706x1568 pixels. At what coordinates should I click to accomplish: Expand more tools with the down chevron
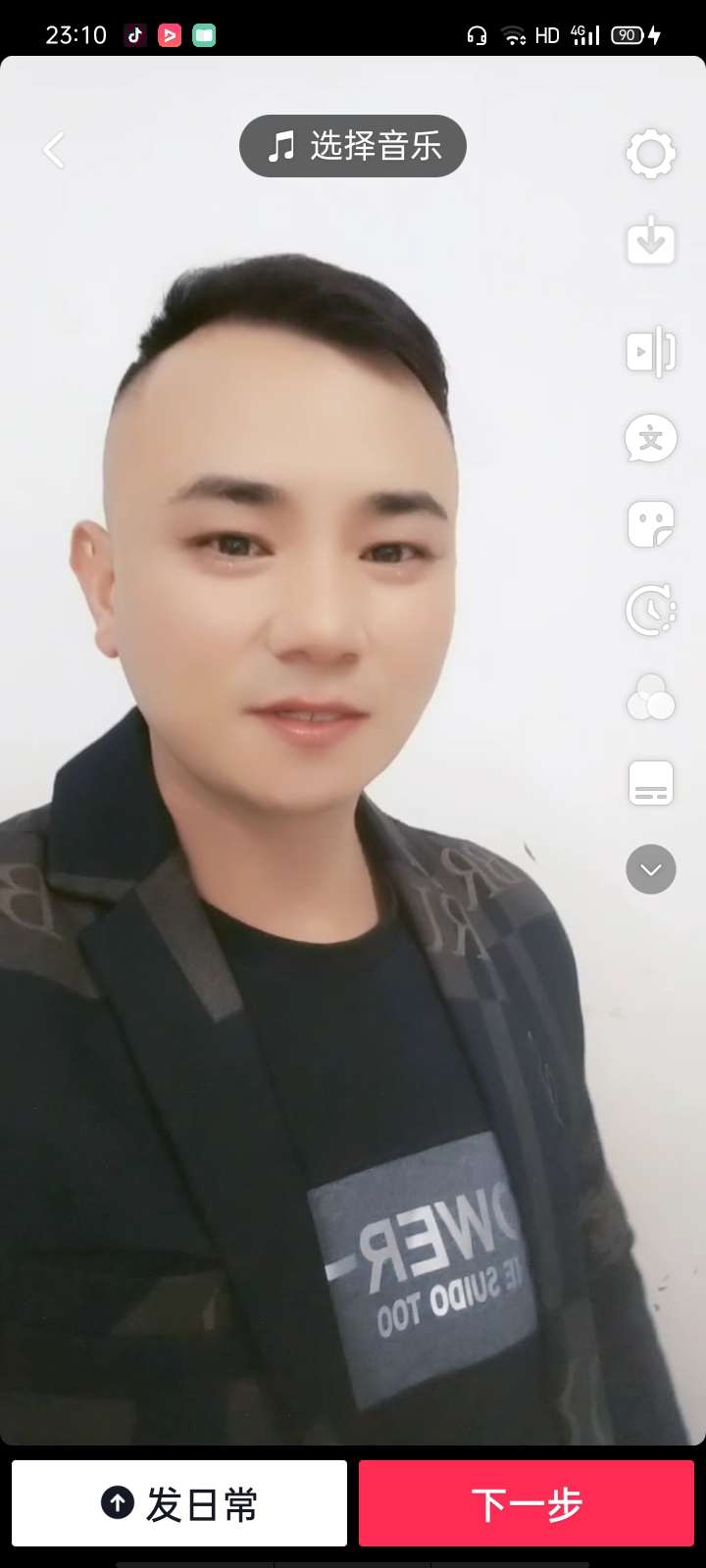(651, 869)
